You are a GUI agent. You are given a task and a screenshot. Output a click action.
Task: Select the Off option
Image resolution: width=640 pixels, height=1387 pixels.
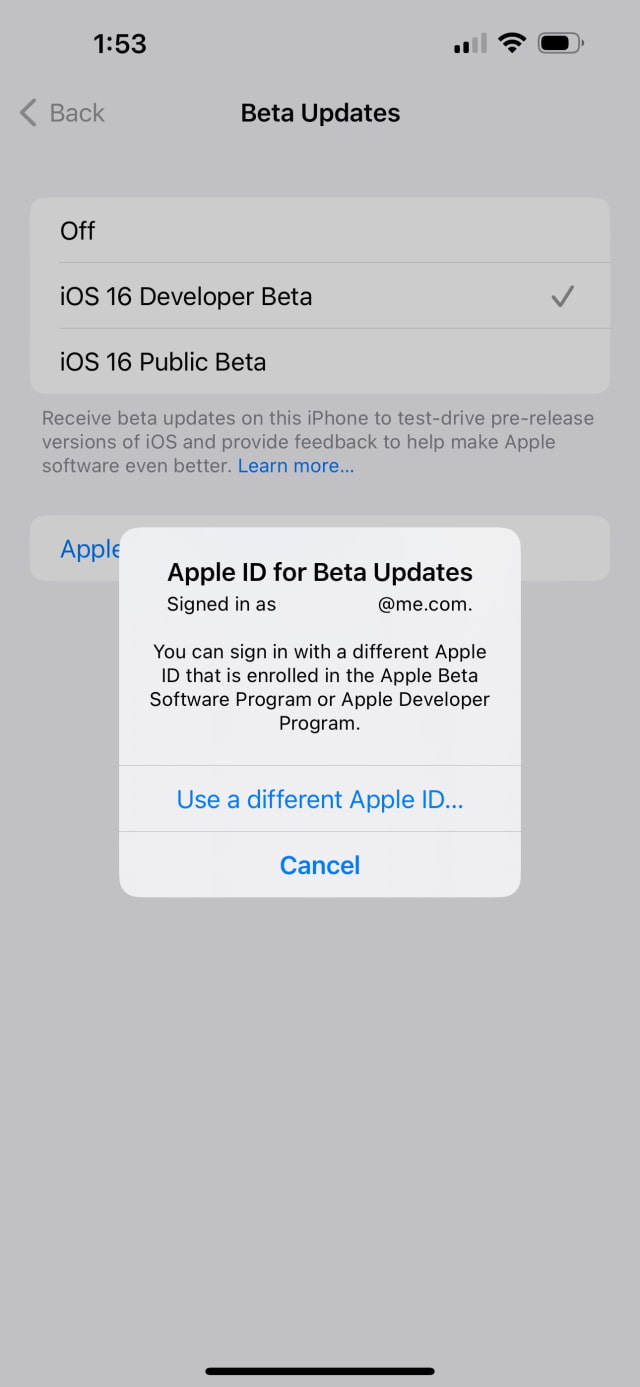320,231
